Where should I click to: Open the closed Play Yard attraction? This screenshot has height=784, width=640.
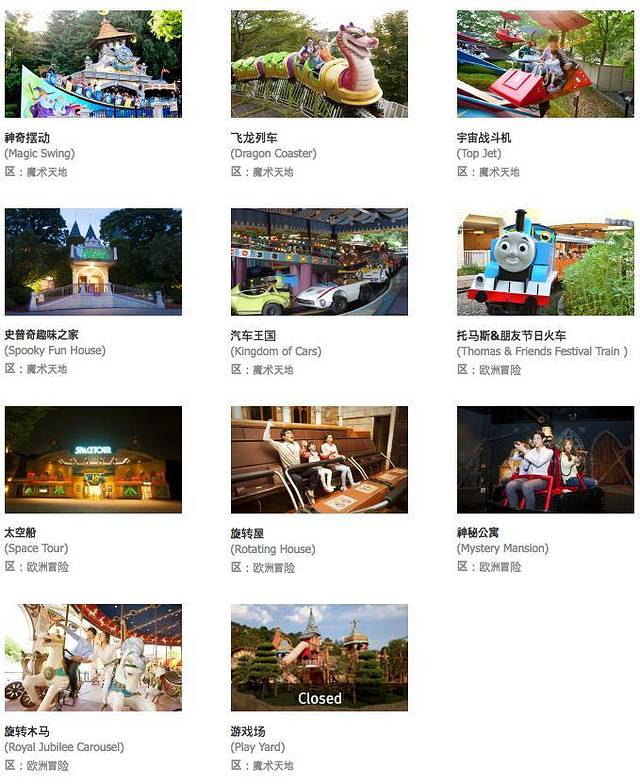pyautogui.click(x=319, y=657)
